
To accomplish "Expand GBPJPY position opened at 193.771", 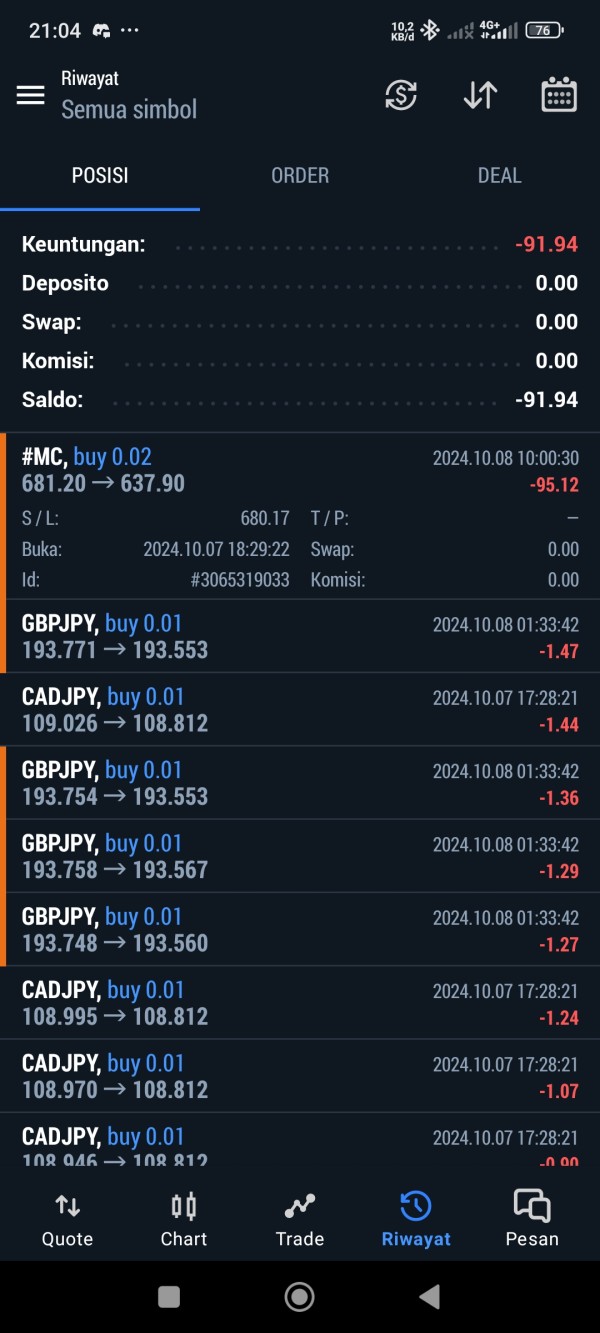I will tap(300, 636).
